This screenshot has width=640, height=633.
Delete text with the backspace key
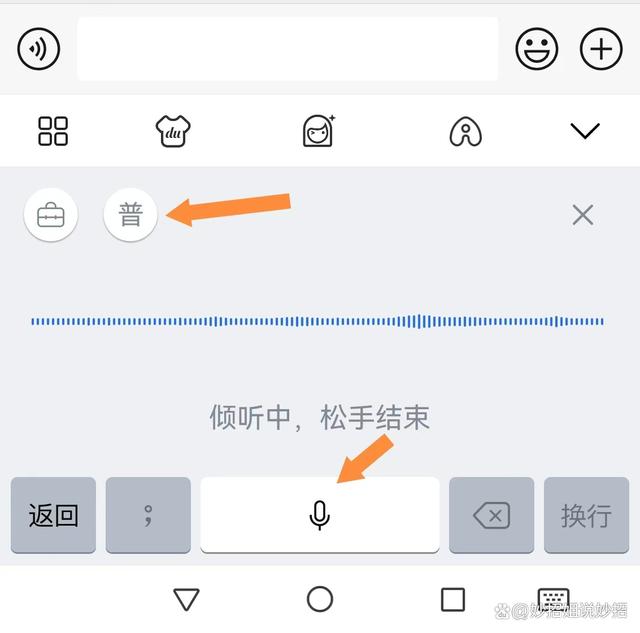tap(491, 515)
